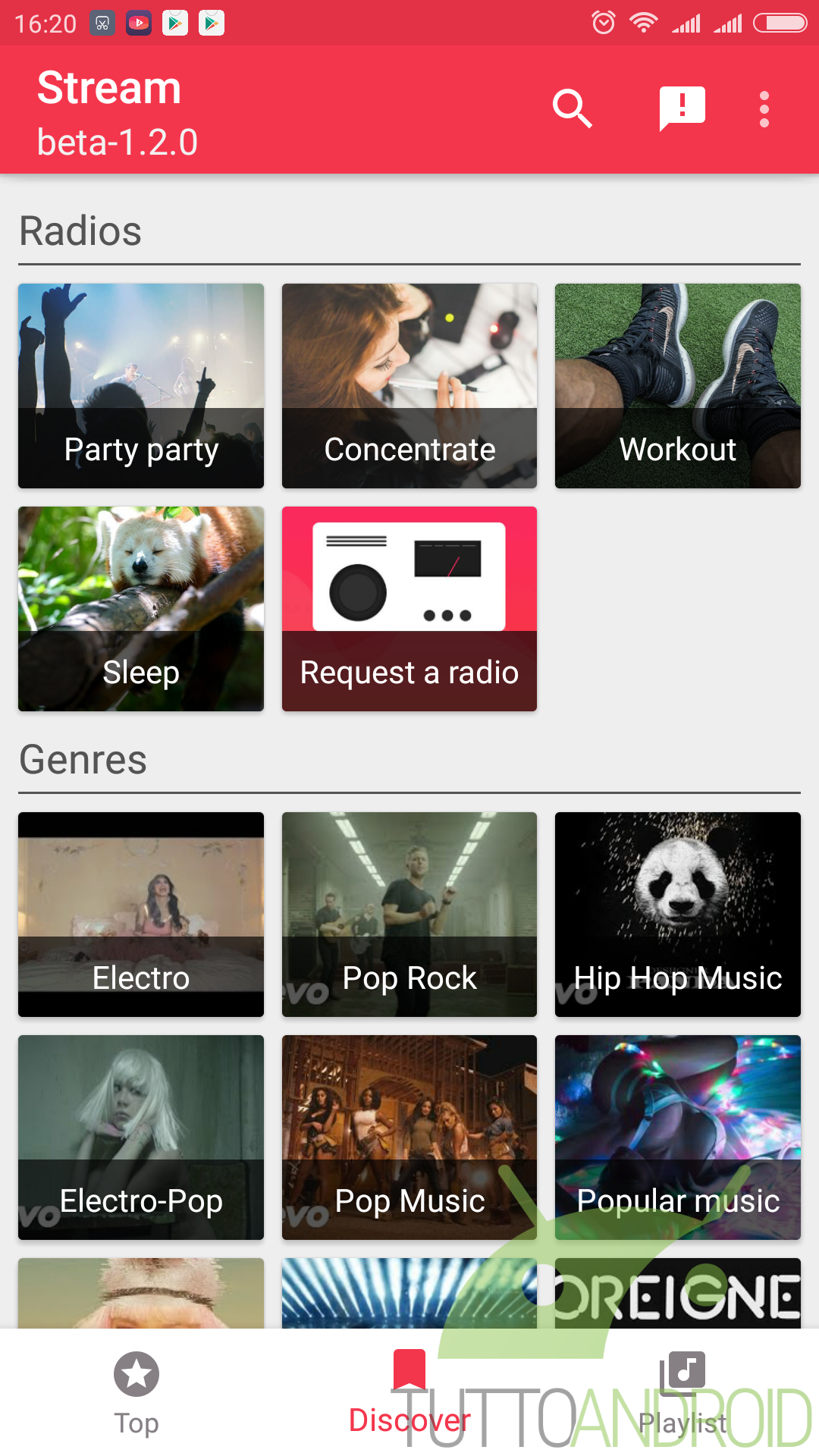Open the overflow menu
819x1456 pixels.
pyautogui.click(x=764, y=109)
